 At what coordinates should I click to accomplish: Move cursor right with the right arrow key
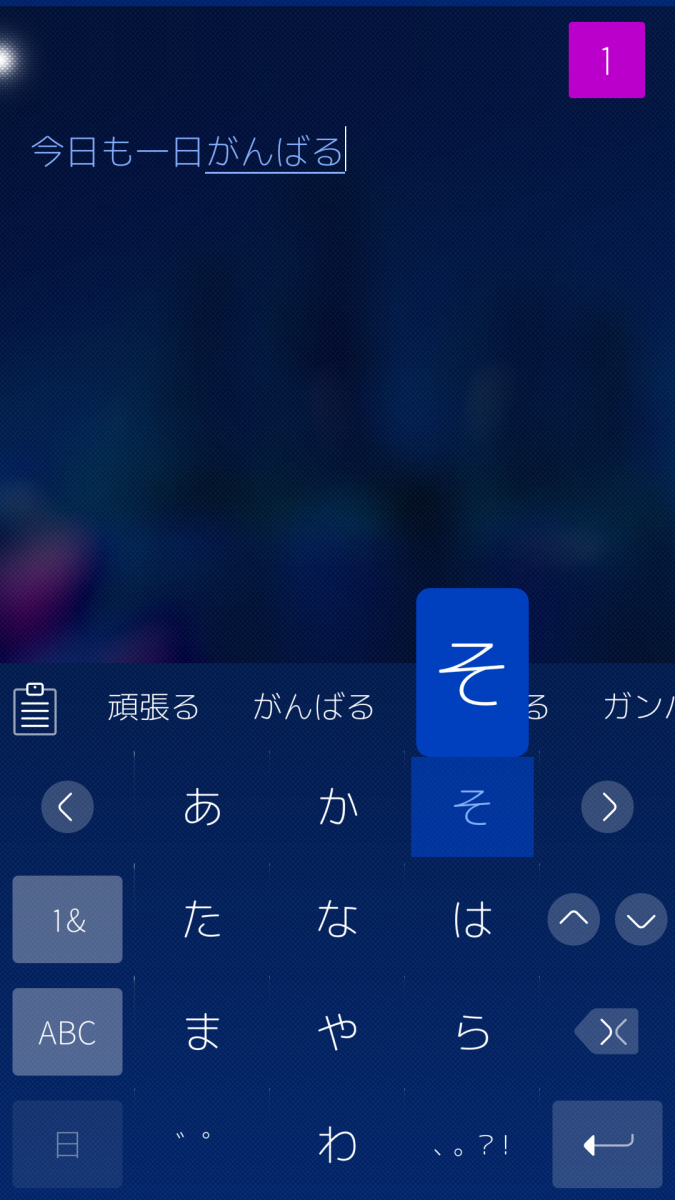[609, 807]
